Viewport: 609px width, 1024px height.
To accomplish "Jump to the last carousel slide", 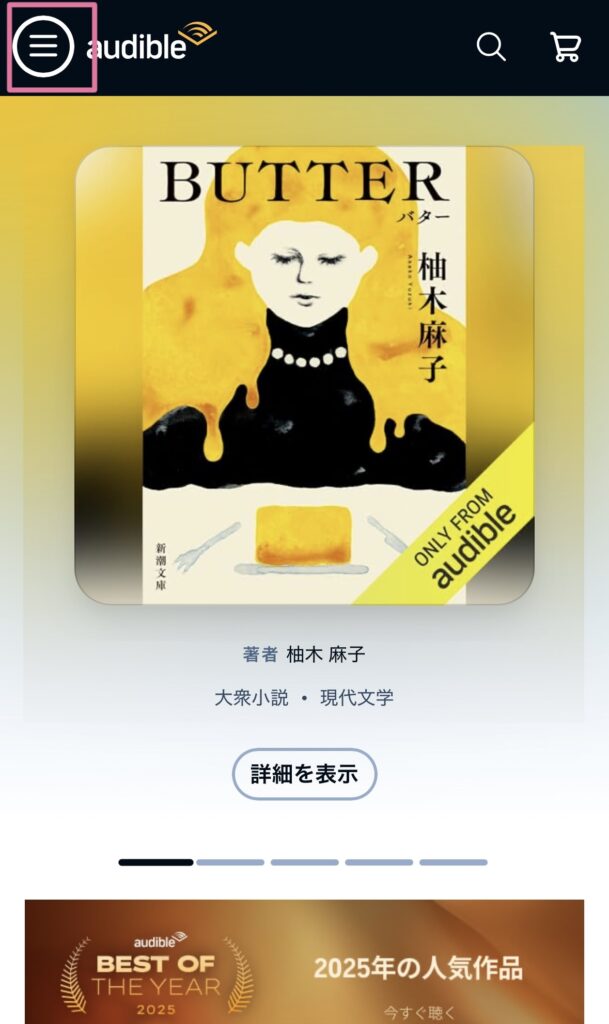I will (x=453, y=862).
